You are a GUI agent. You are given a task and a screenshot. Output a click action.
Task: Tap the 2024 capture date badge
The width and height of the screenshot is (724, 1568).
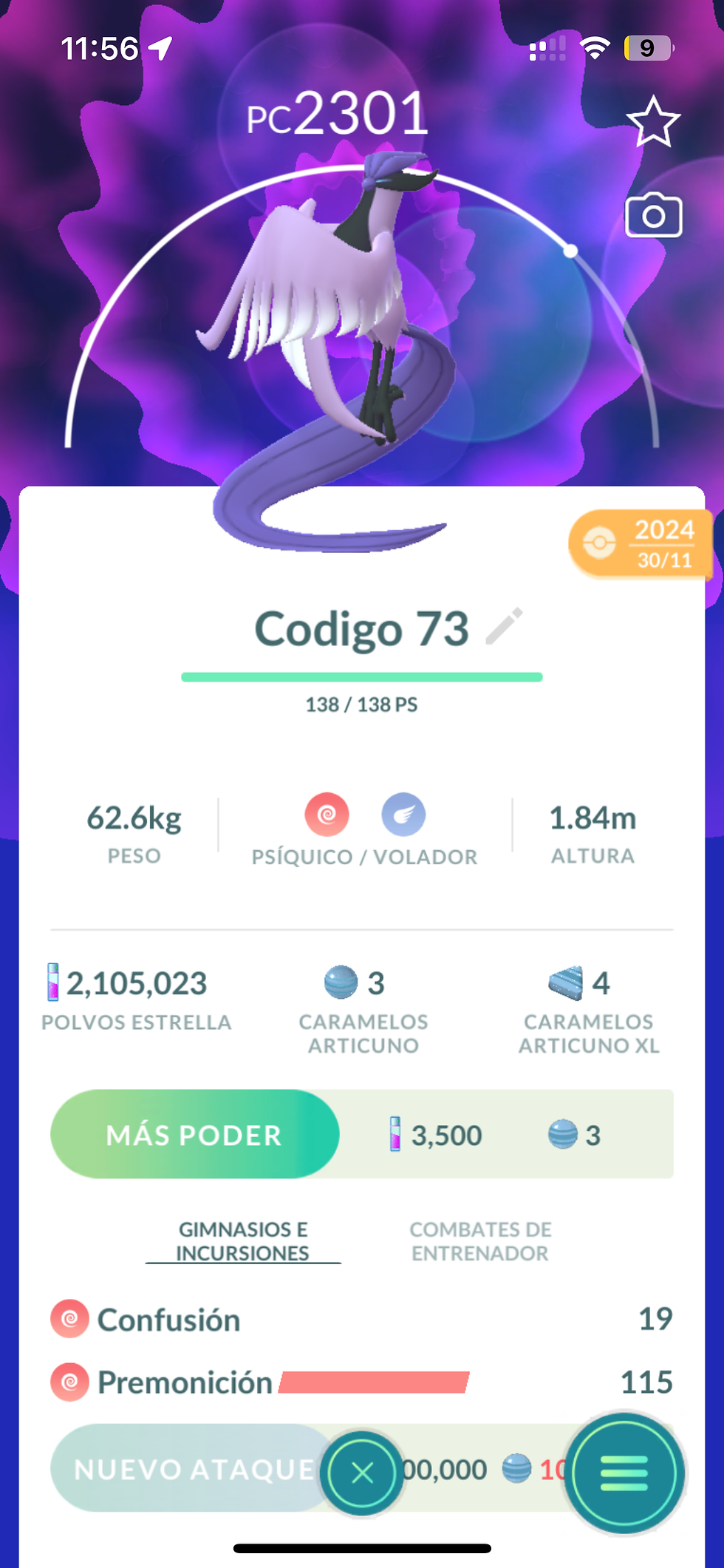pos(640,543)
